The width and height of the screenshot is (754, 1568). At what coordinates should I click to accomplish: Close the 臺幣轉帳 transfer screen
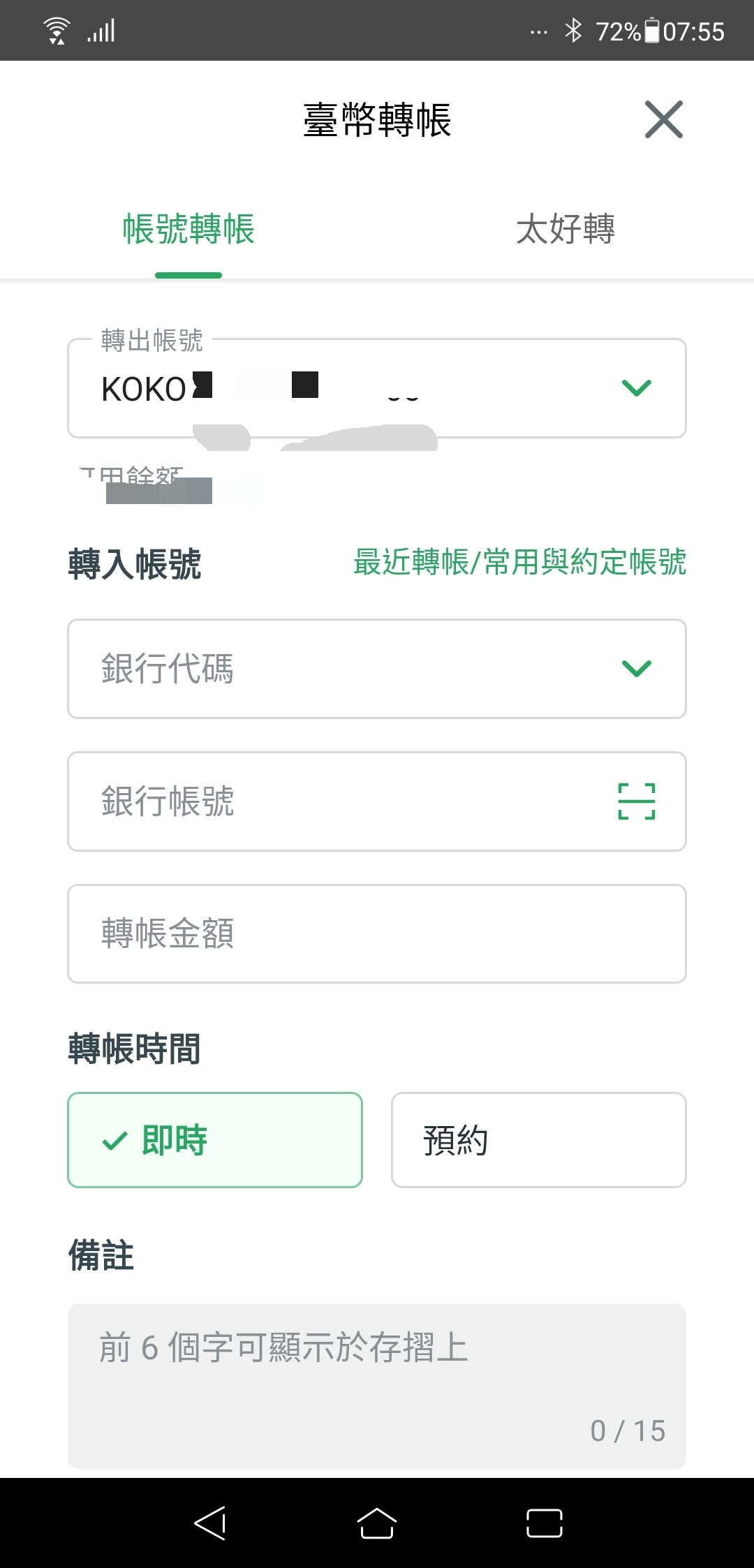click(663, 119)
